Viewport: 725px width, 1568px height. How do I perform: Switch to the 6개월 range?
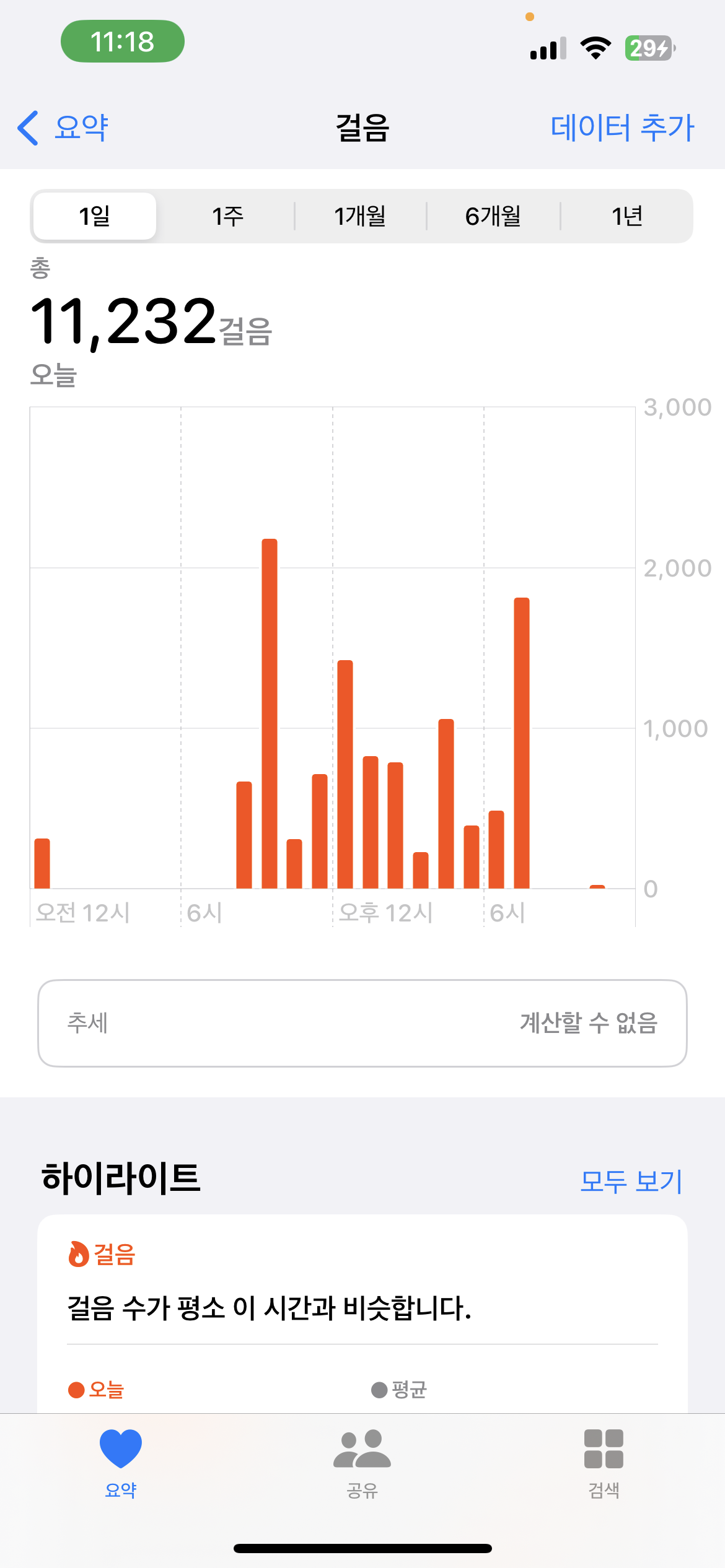click(493, 216)
